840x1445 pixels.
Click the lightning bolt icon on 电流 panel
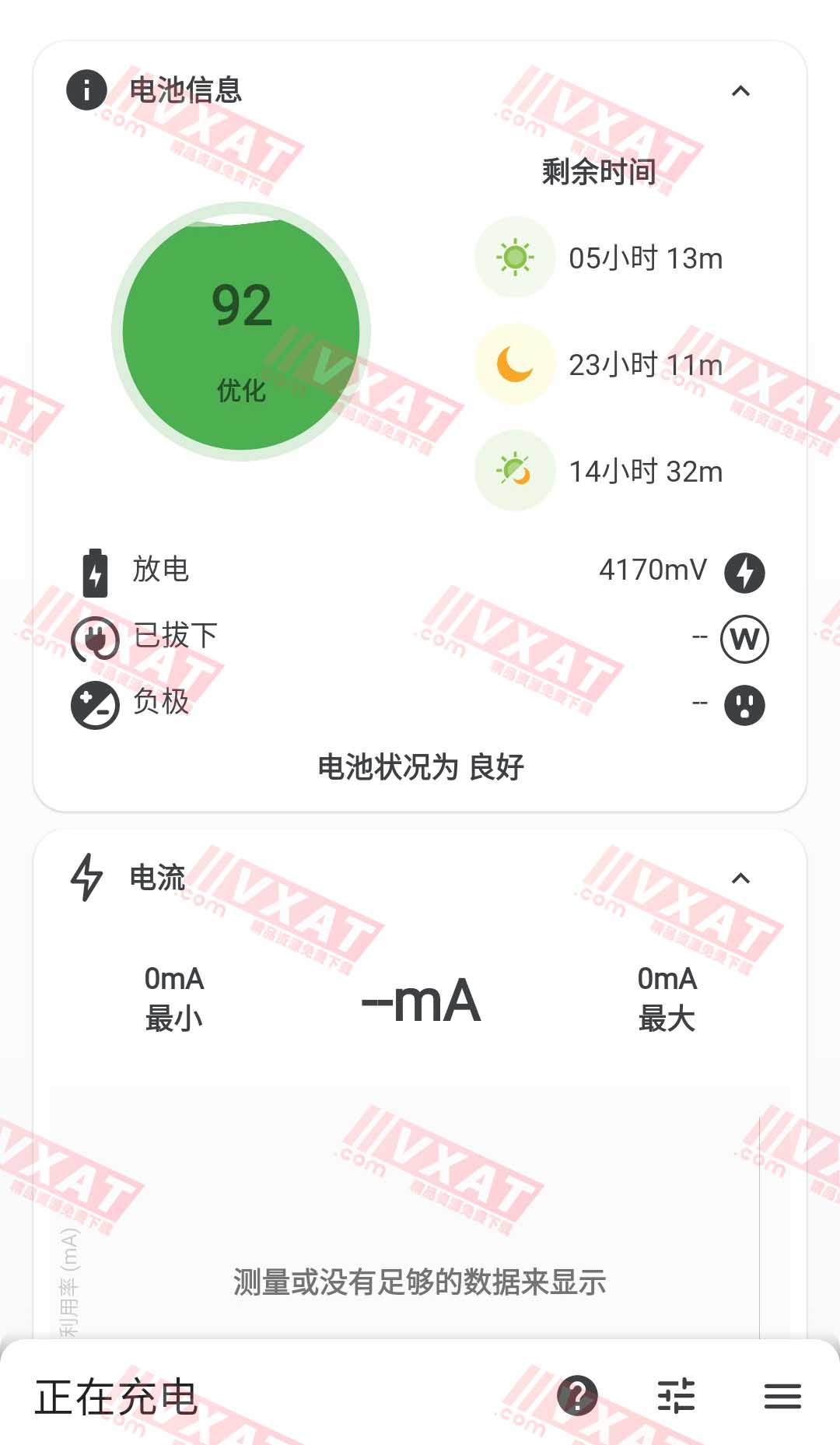(86, 878)
